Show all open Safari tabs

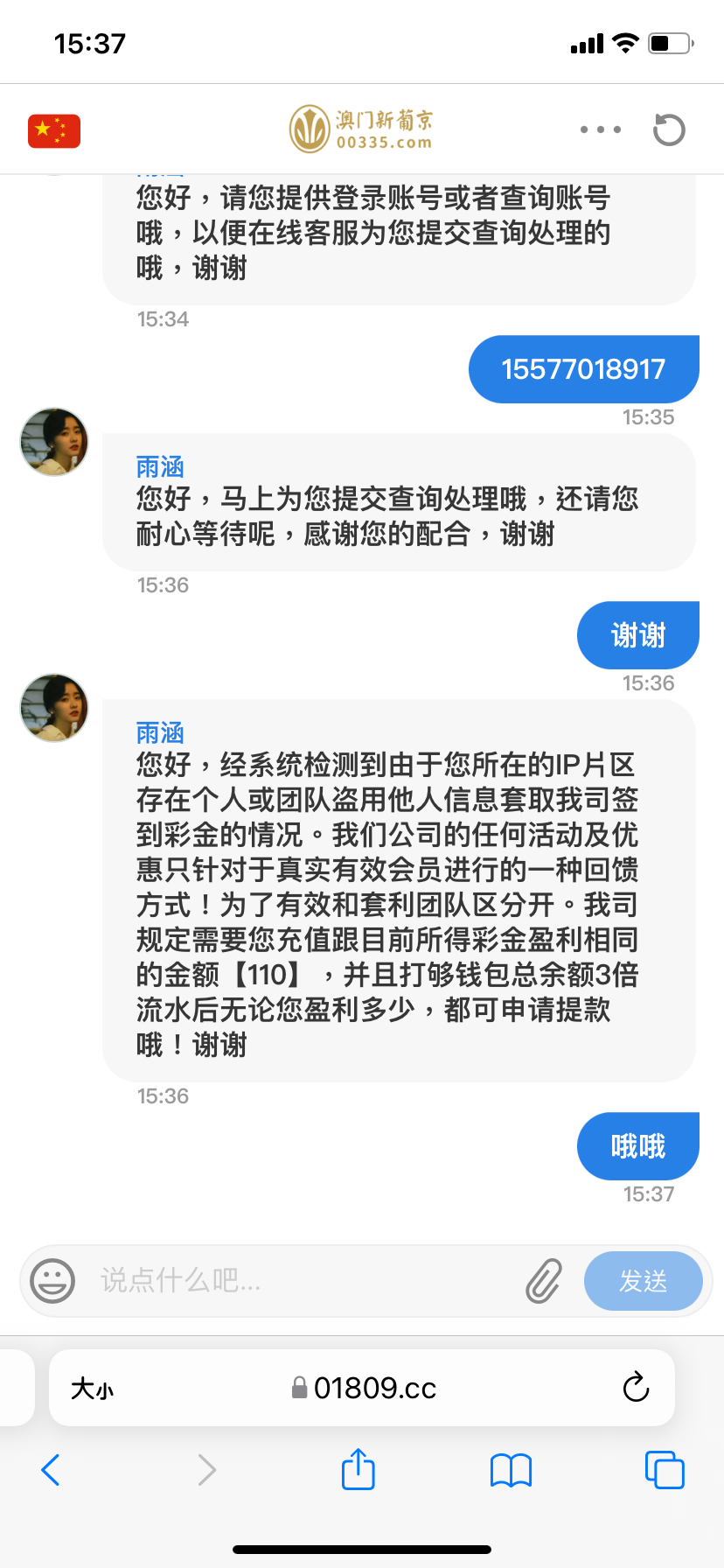665,1470
